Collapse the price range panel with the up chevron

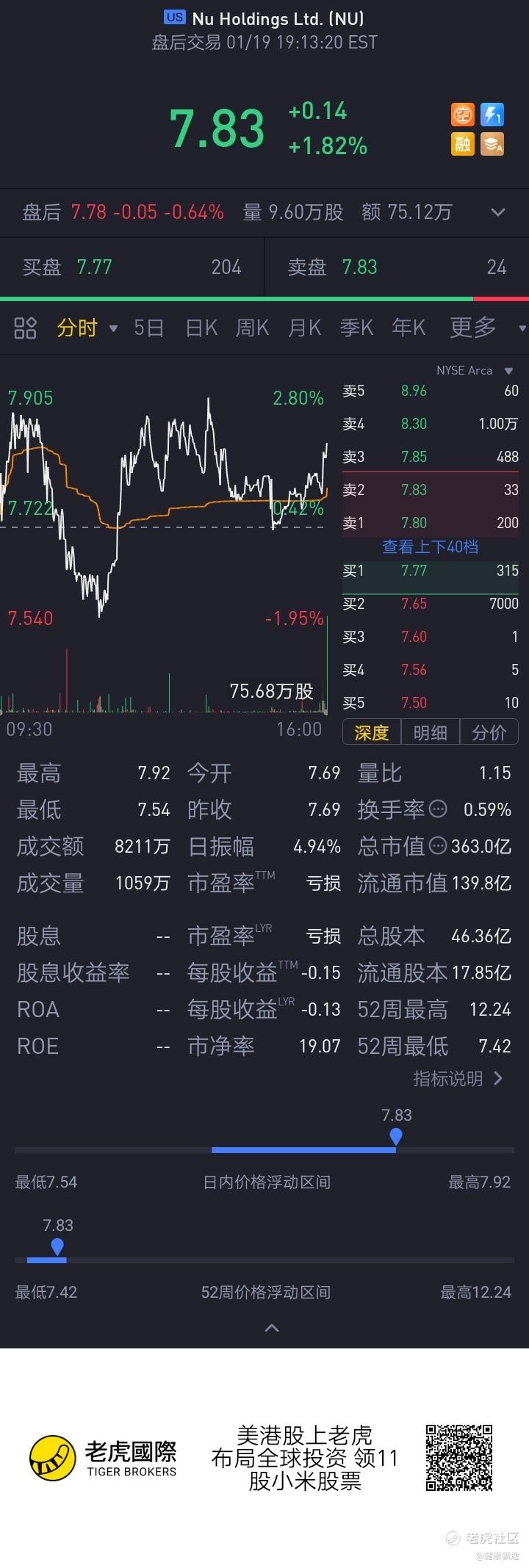tap(271, 1327)
